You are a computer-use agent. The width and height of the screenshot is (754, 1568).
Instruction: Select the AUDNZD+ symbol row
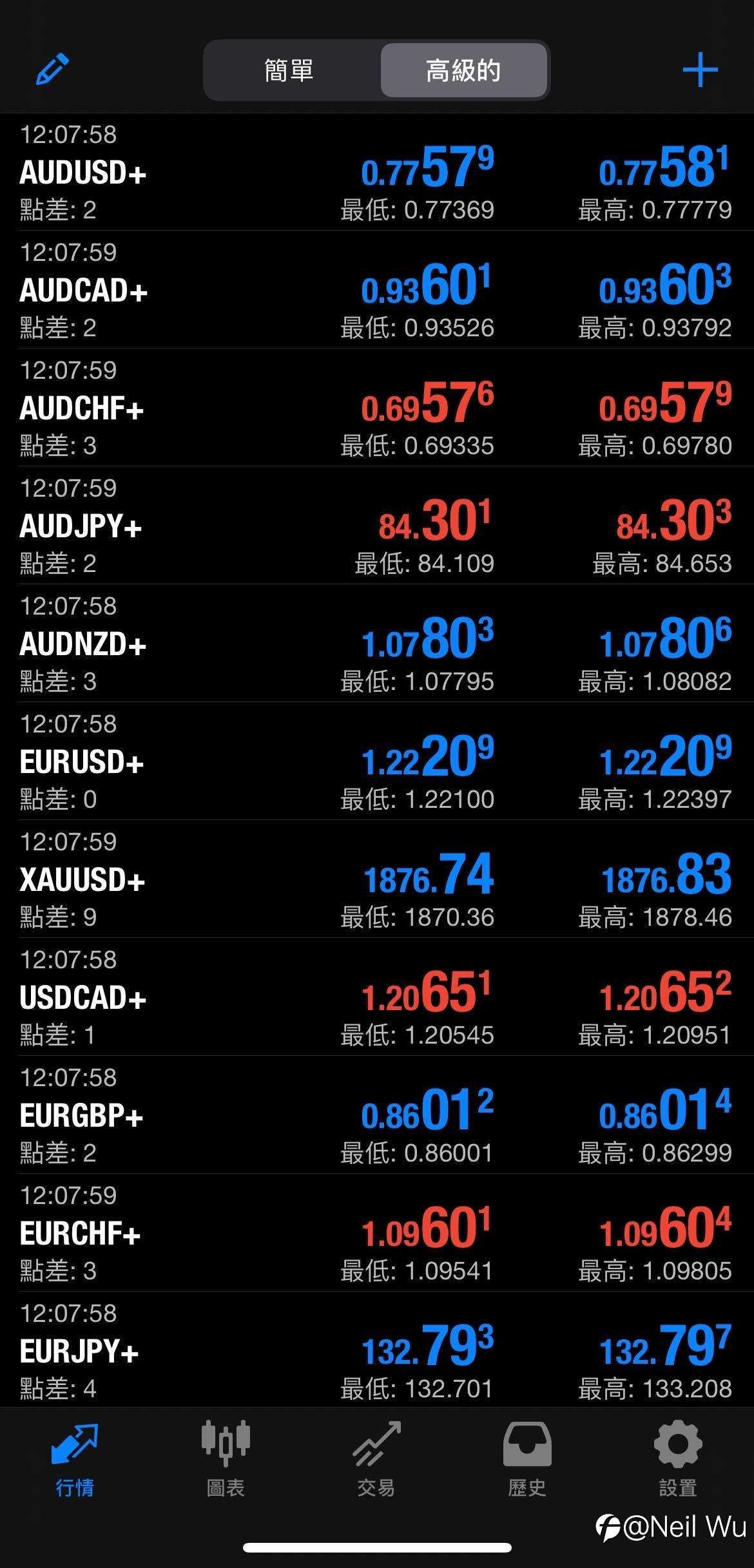tap(377, 644)
